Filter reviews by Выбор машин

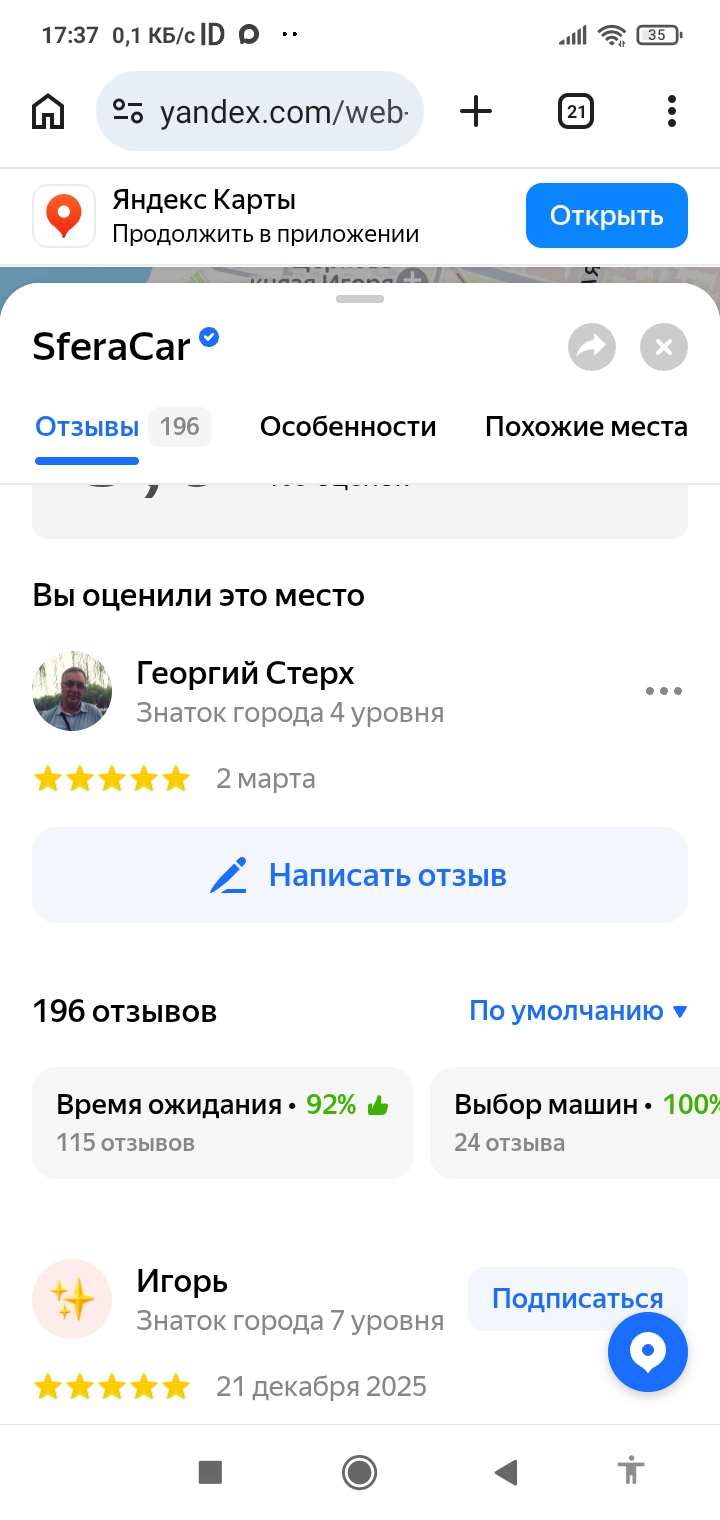pos(574,1122)
